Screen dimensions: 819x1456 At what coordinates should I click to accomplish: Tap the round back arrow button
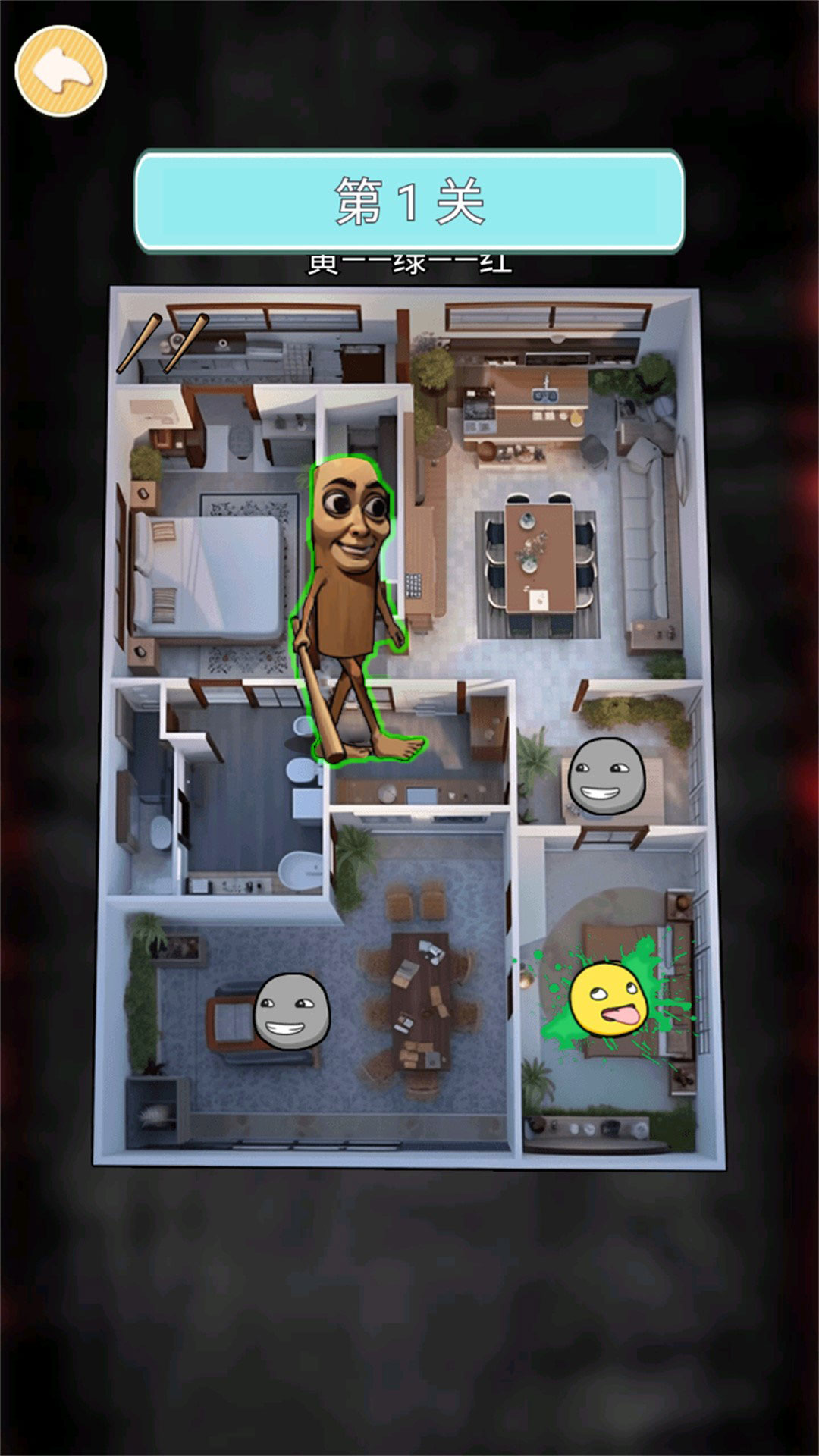click(61, 71)
